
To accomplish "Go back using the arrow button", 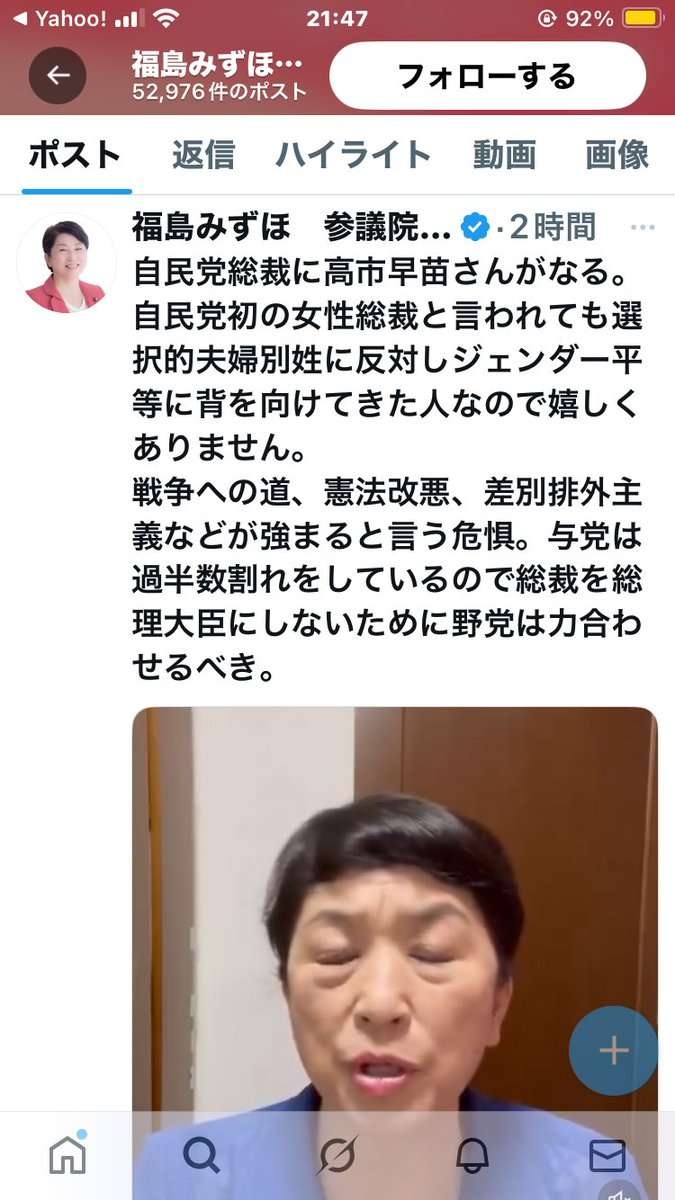I will (57, 76).
